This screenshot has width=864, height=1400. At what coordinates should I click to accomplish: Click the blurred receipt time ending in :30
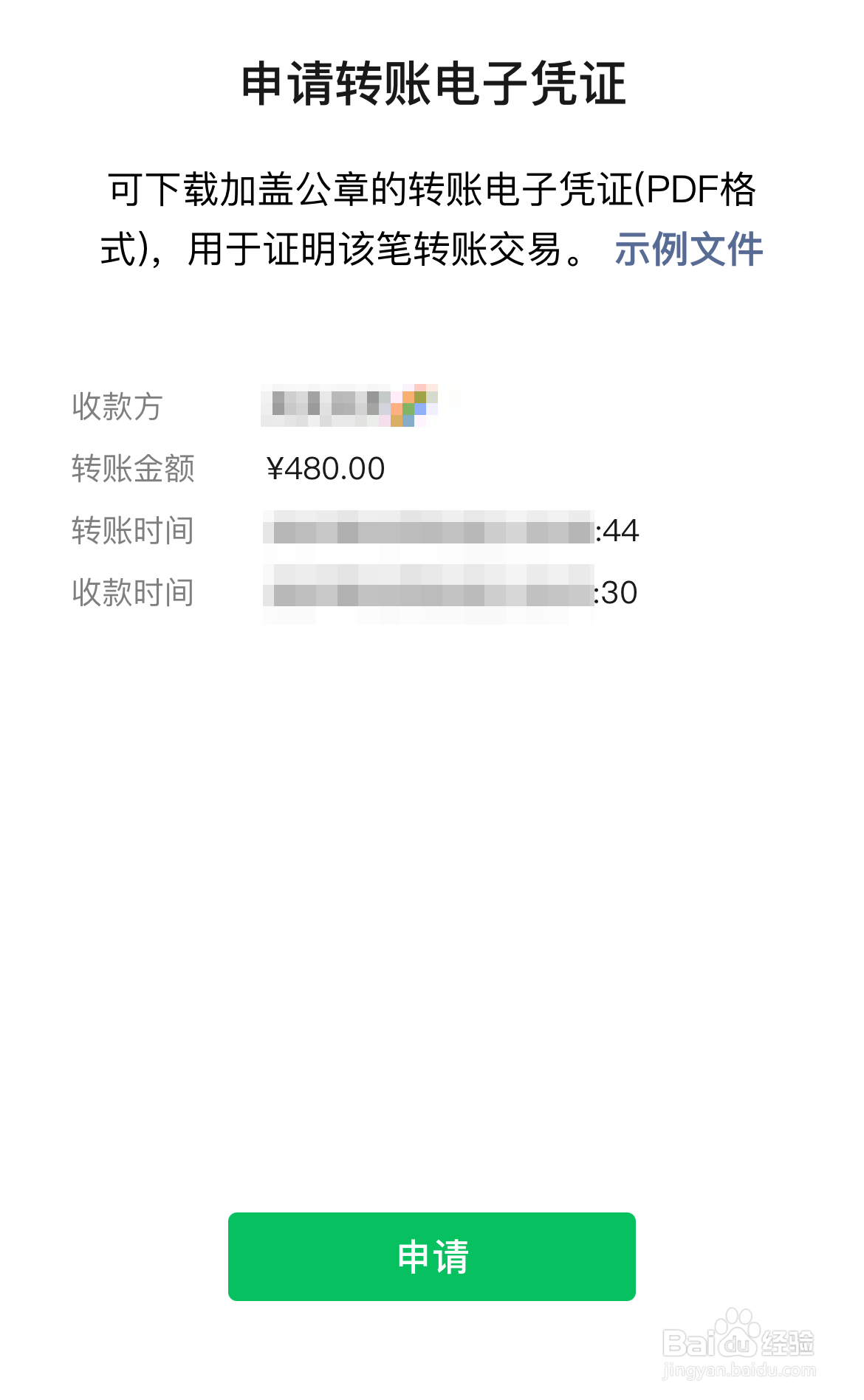[x=458, y=591]
